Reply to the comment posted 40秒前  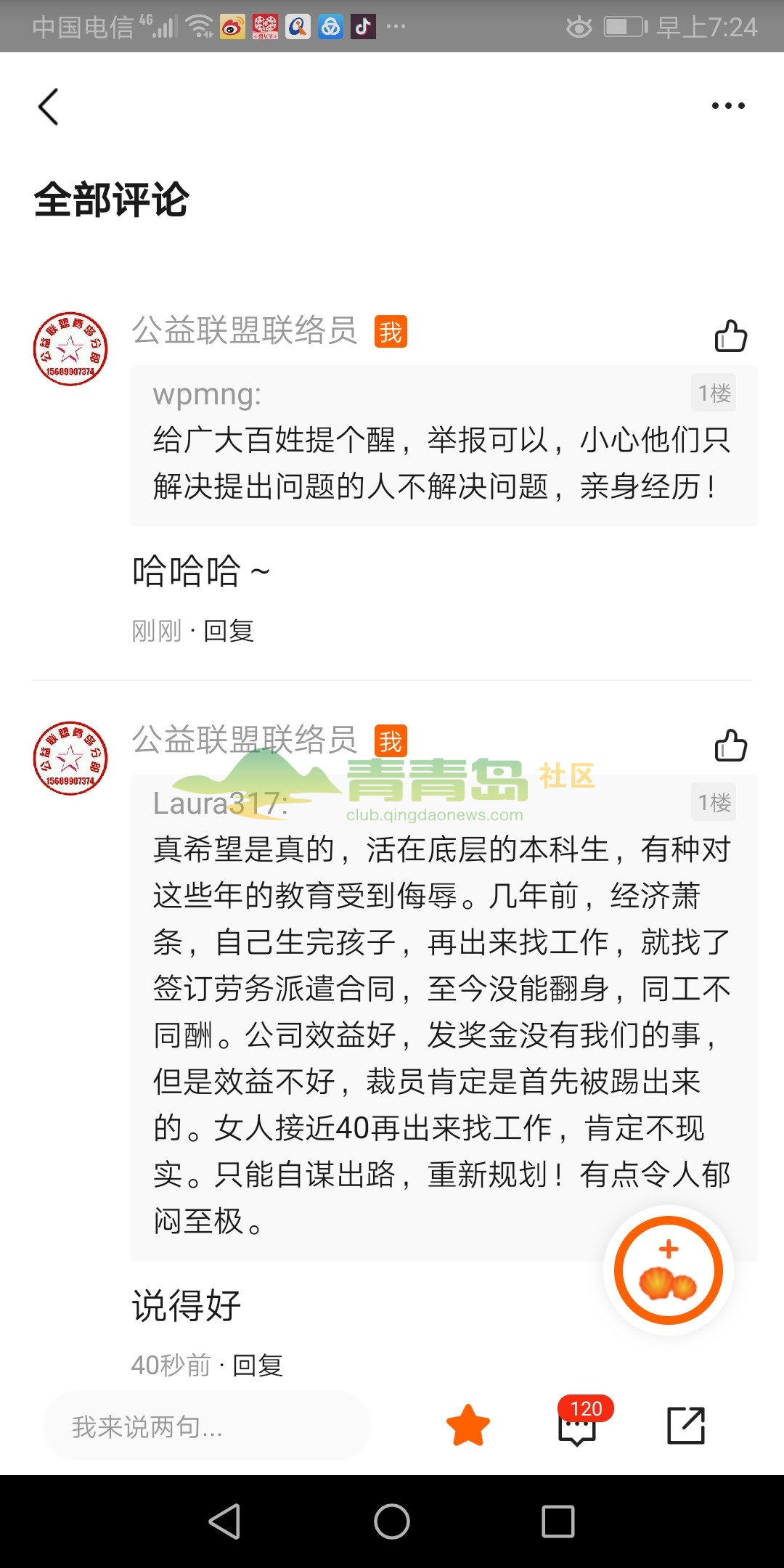pos(258,1365)
